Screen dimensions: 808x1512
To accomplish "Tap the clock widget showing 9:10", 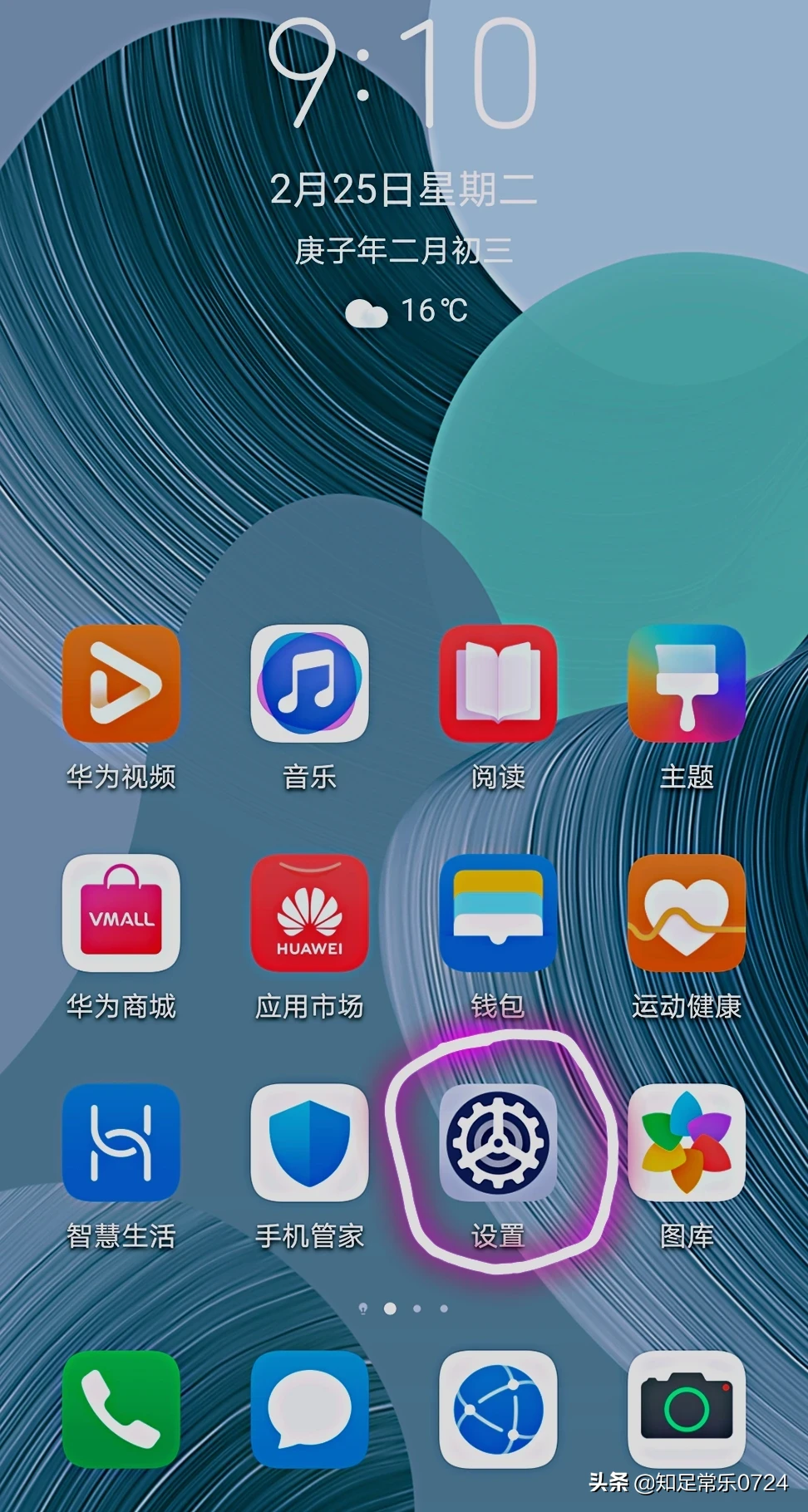I will click(403, 75).
